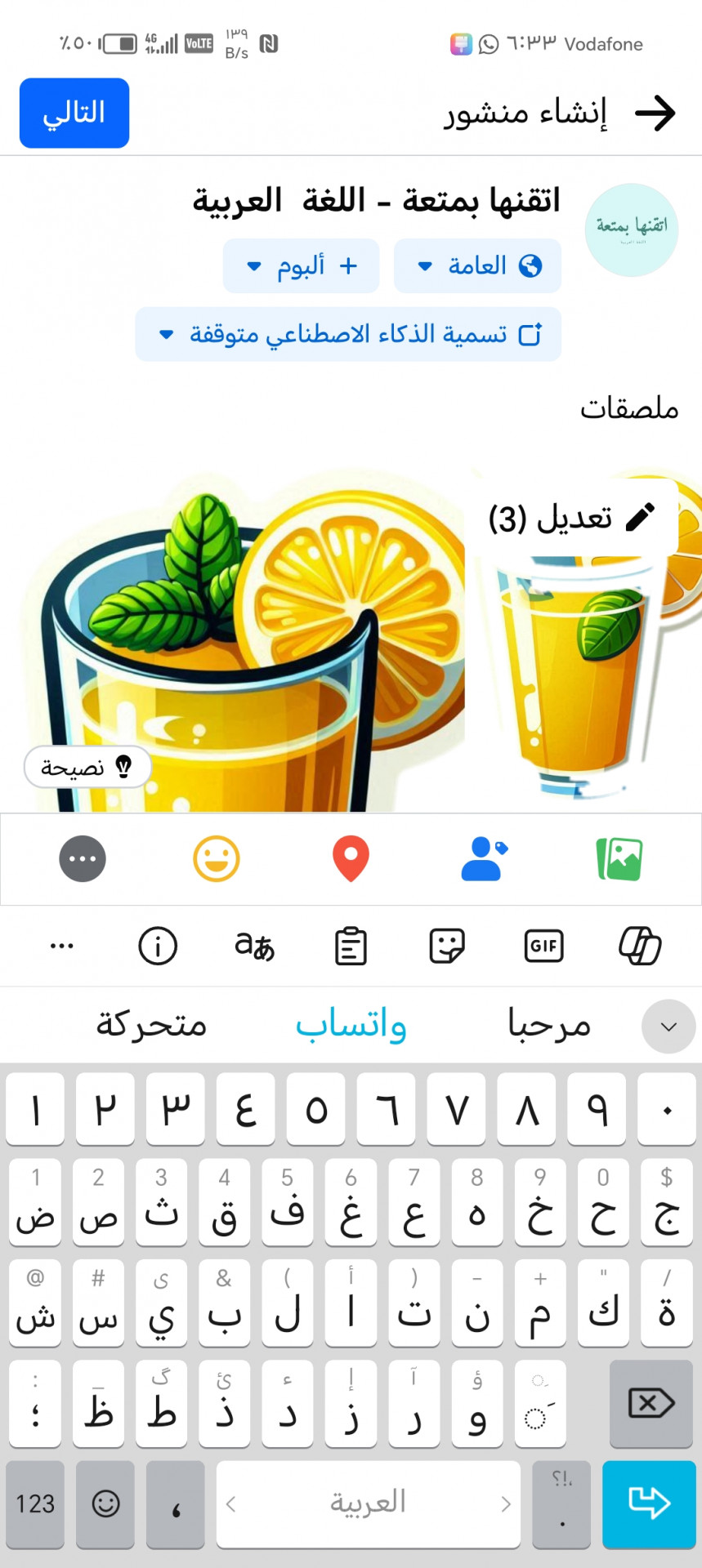Add a location with the red pin
702x1568 pixels.
351,859
